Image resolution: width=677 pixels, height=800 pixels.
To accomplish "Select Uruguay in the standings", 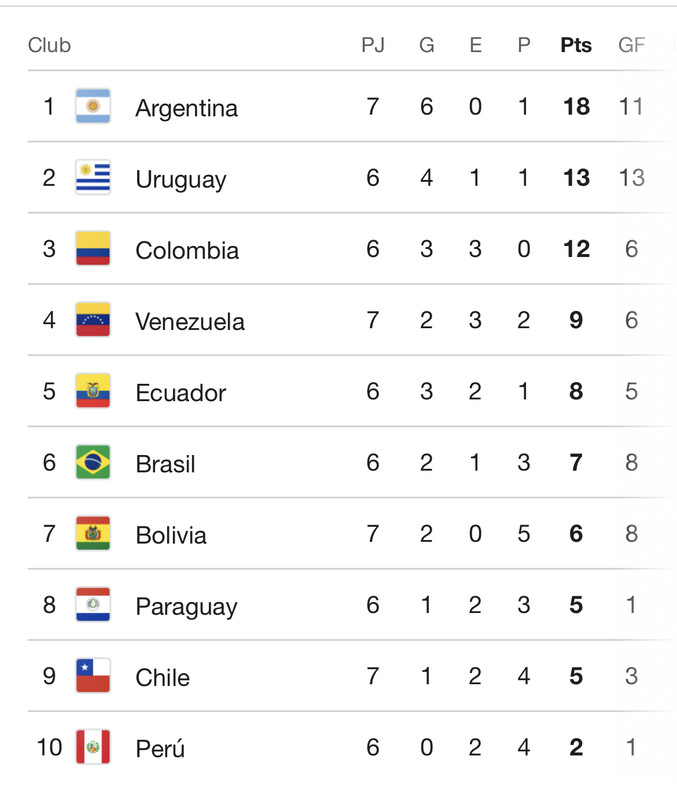I will pyautogui.click(x=181, y=179).
